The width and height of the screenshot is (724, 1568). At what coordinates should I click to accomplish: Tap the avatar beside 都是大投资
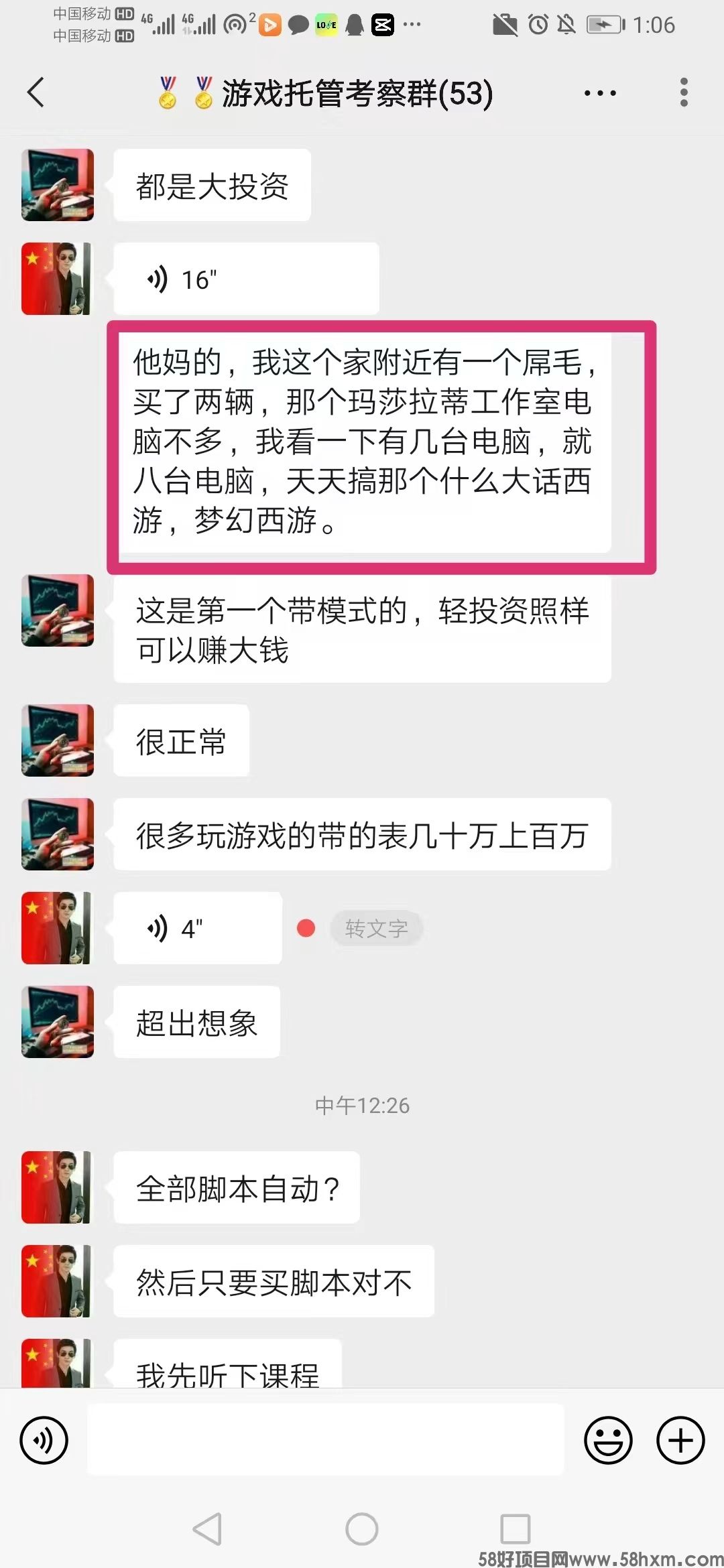tap(58, 185)
